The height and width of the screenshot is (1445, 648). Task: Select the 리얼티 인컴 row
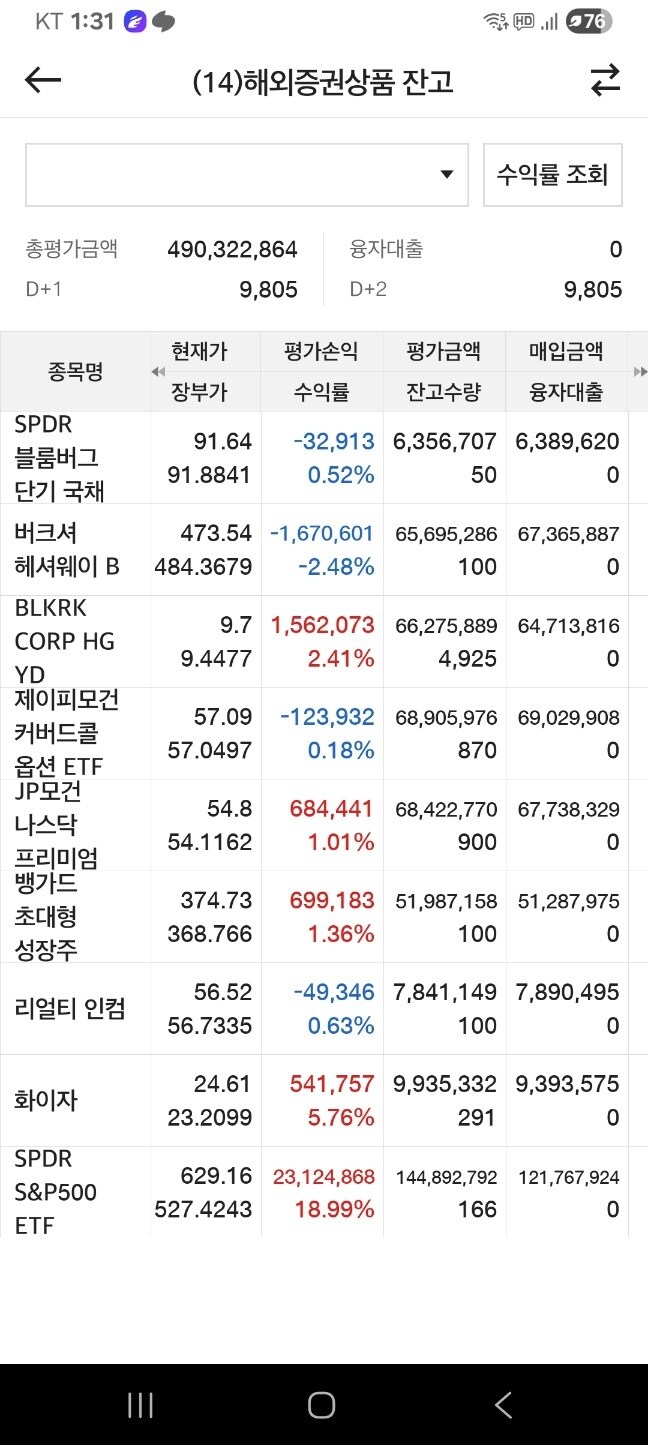tap(324, 1009)
